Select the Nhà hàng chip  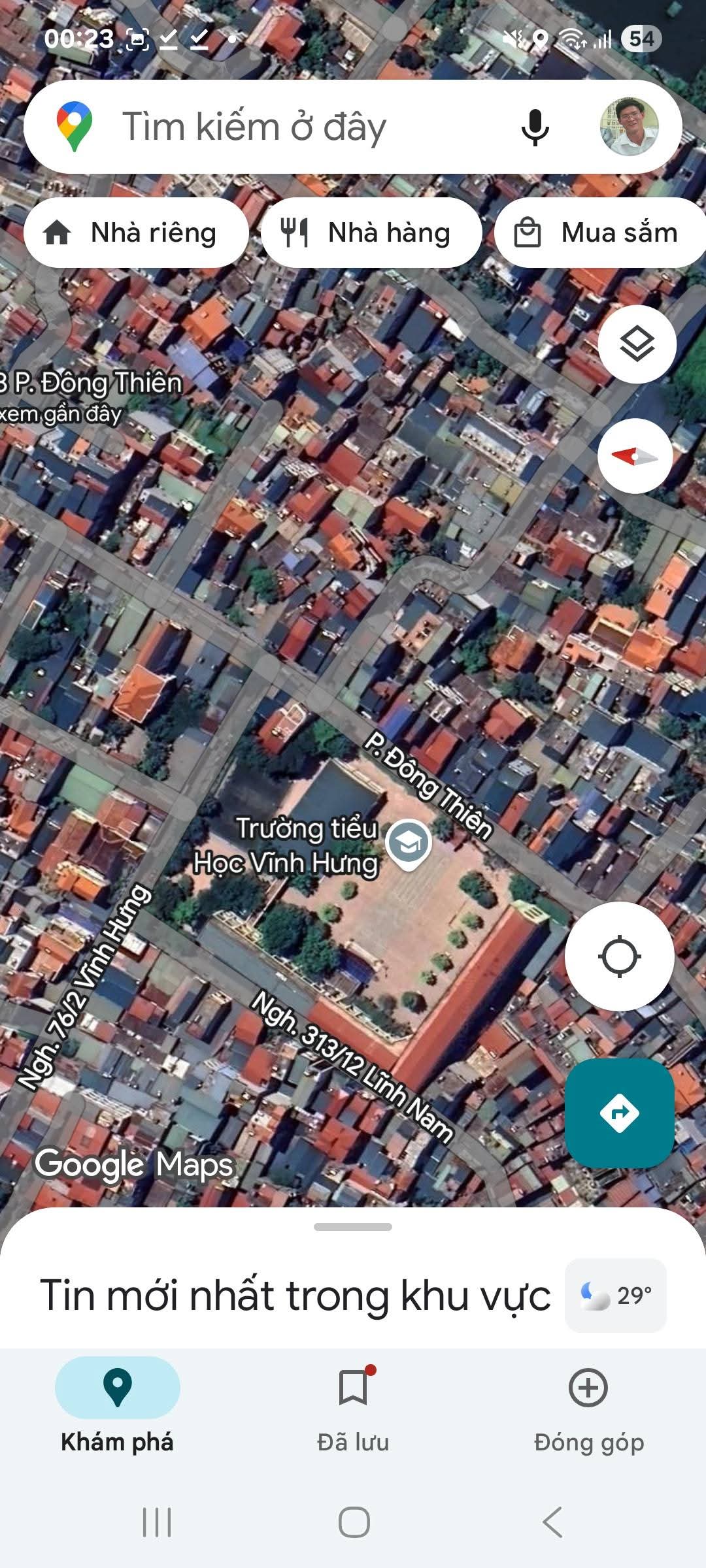pyautogui.click(x=371, y=233)
